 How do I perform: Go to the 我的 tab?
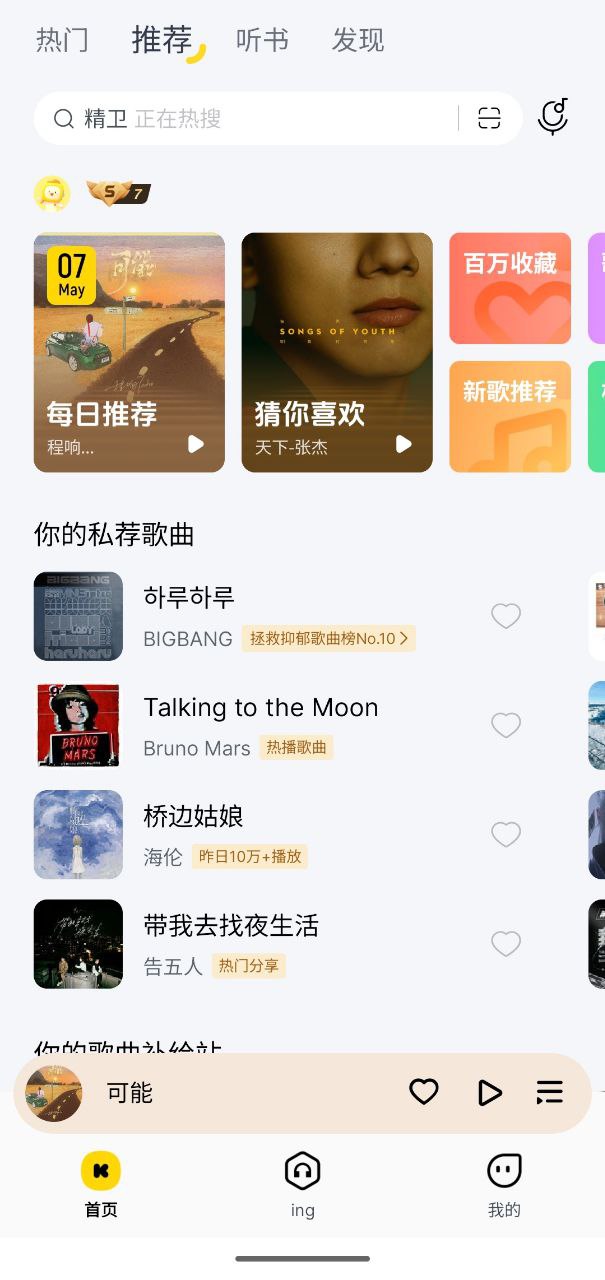click(x=504, y=1184)
